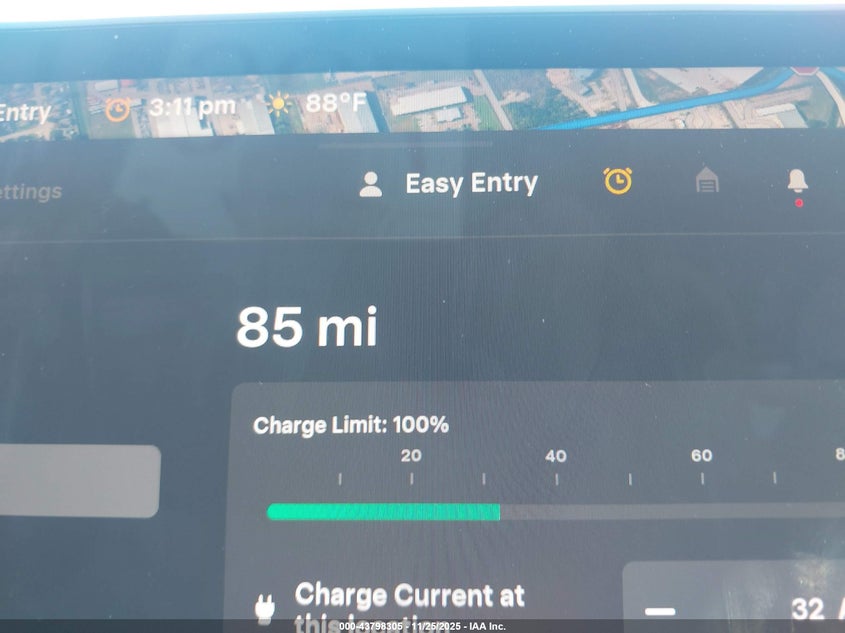Image resolution: width=845 pixels, height=633 pixels.
Task: Open the HomeLink garage icon
Action: click(707, 181)
